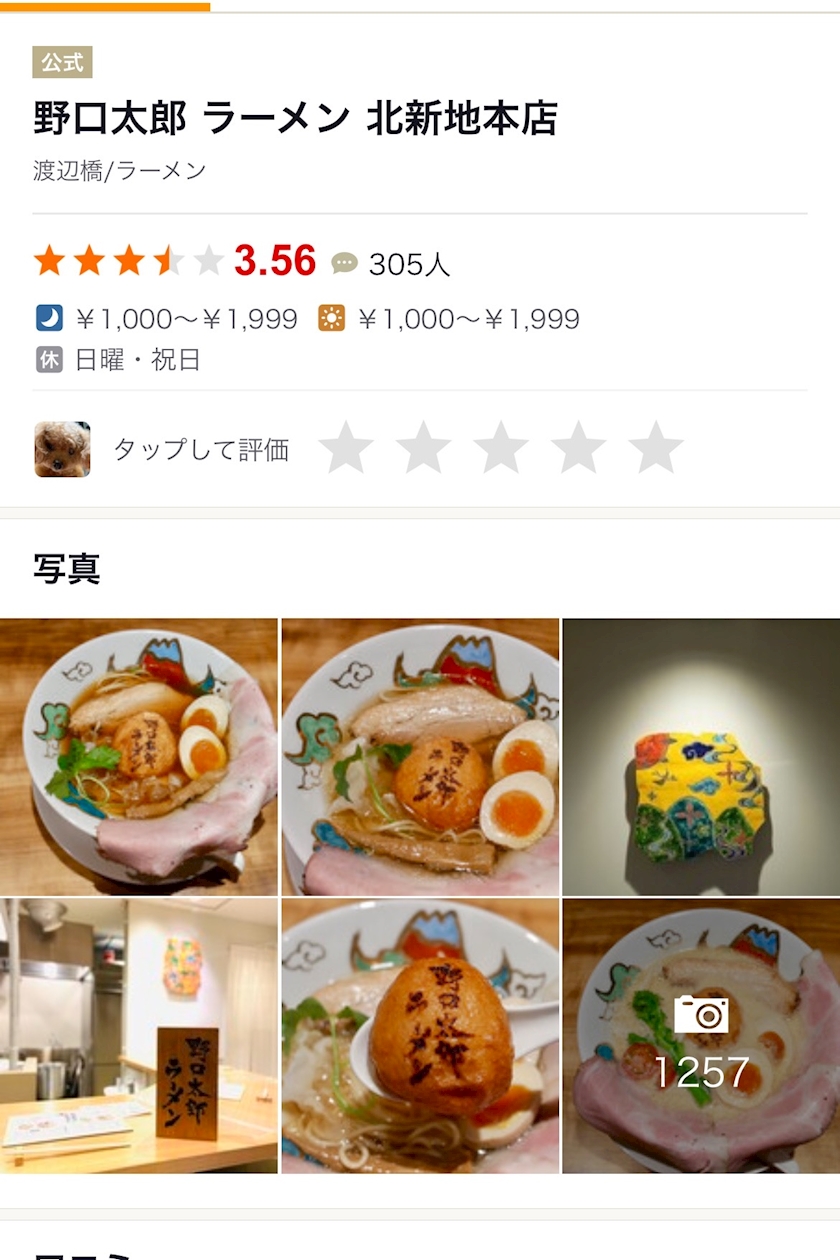Select three stars in tap-to-rate row
The width and height of the screenshot is (840, 1260).
pos(501,447)
